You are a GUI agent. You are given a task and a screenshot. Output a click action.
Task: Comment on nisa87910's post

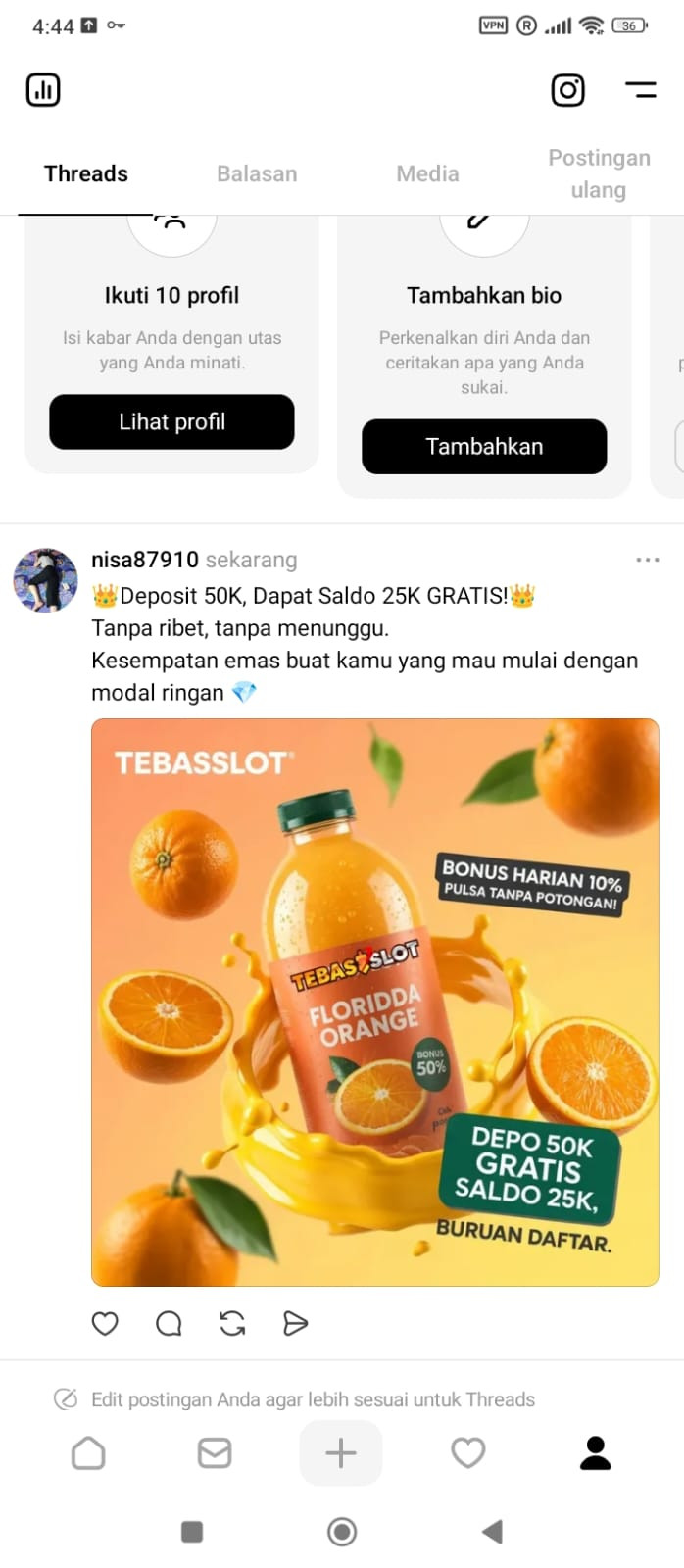click(x=169, y=1324)
